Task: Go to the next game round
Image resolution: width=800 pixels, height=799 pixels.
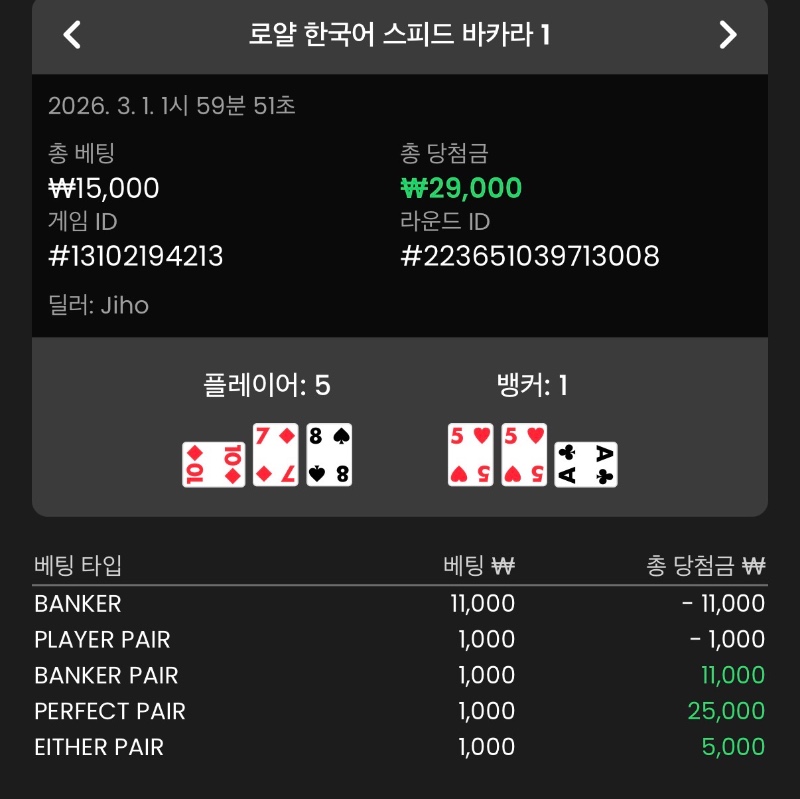Action: coord(728,36)
